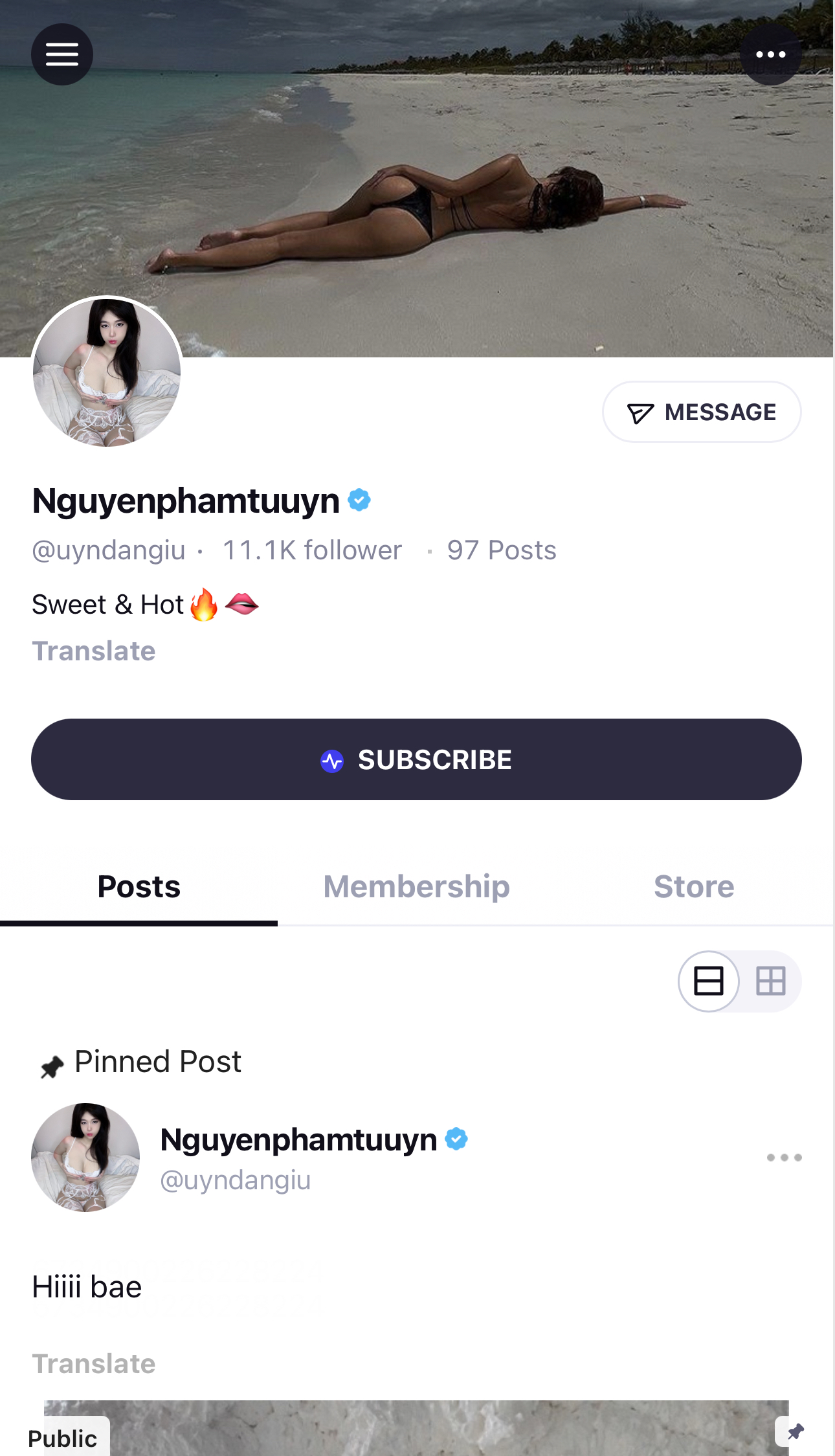View the large profile picture
The width and height of the screenshot is (835, 1456).
pyautogui.click(x=107, y=372)
